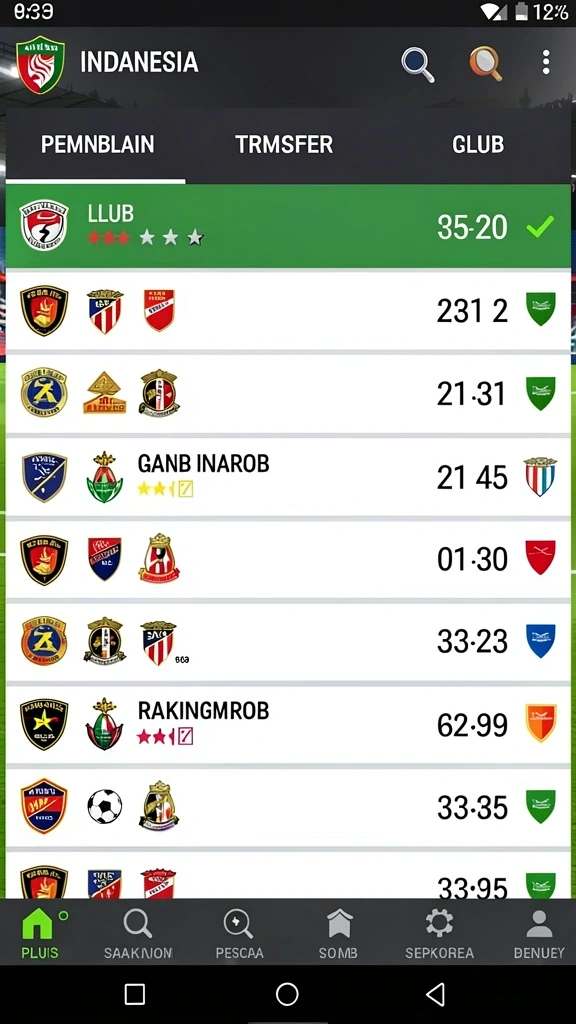Go back with the system back button
This screenshot has height=1024, width=576.
coord(436,994)
